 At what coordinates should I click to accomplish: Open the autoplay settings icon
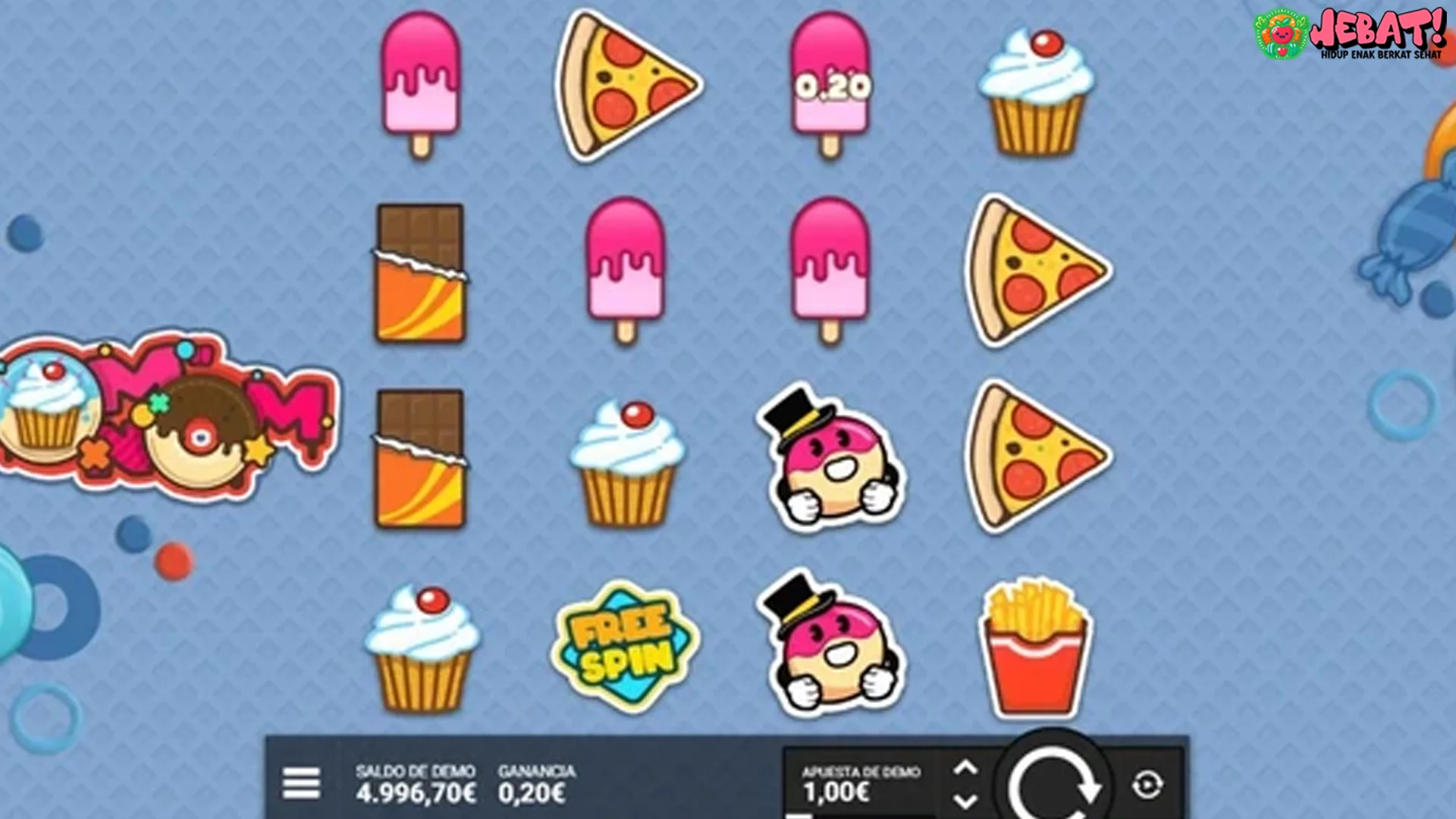pos(1147,785)
